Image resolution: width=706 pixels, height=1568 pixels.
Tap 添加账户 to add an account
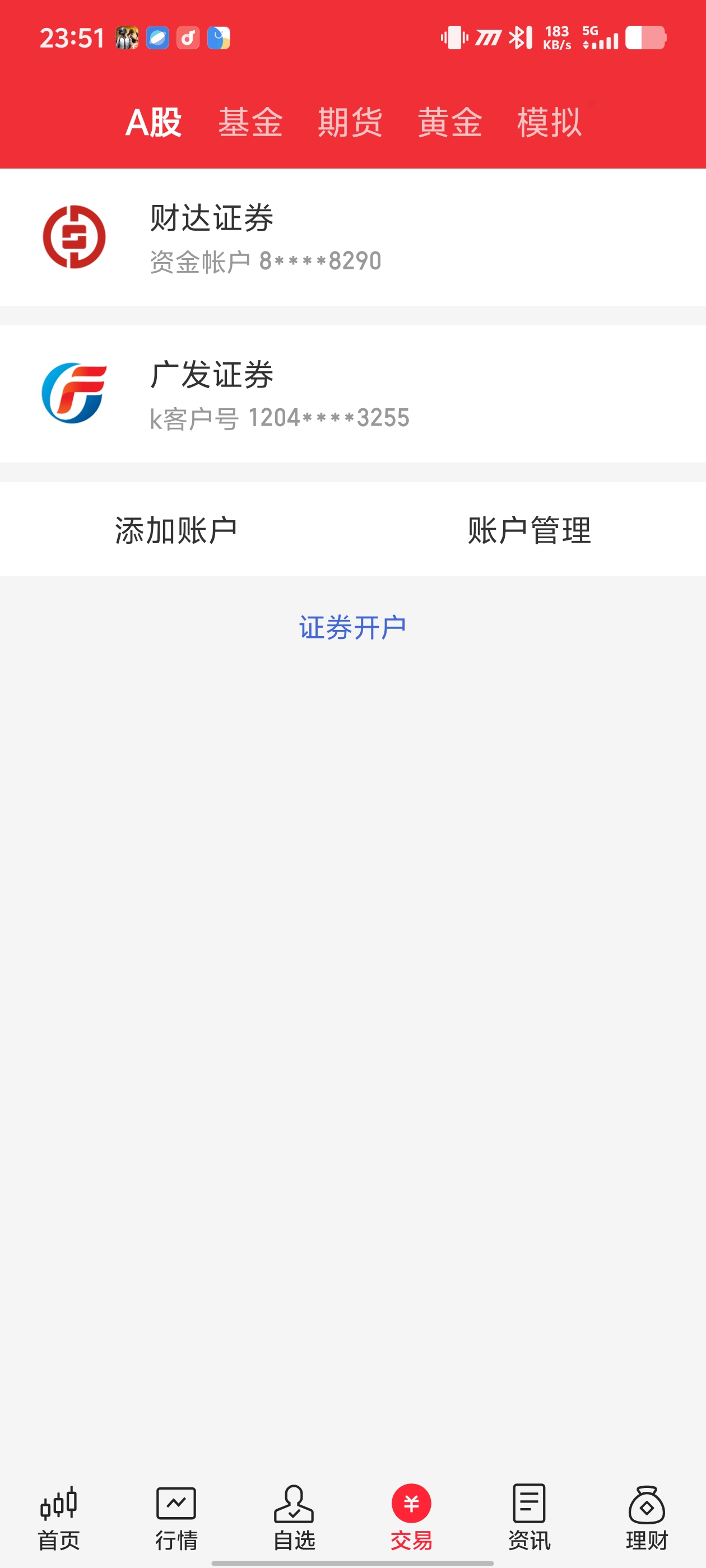[x=176, y=530]
